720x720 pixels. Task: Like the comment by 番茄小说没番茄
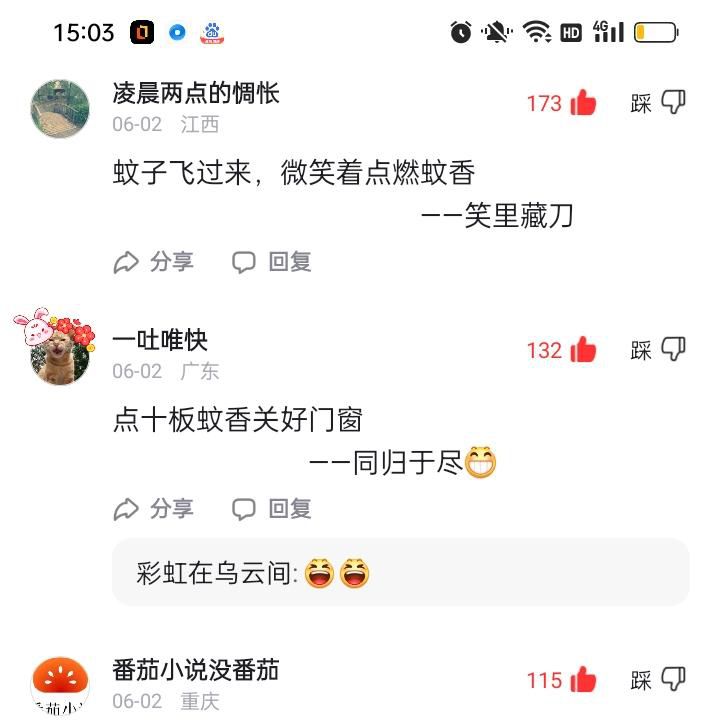point(582,681)
